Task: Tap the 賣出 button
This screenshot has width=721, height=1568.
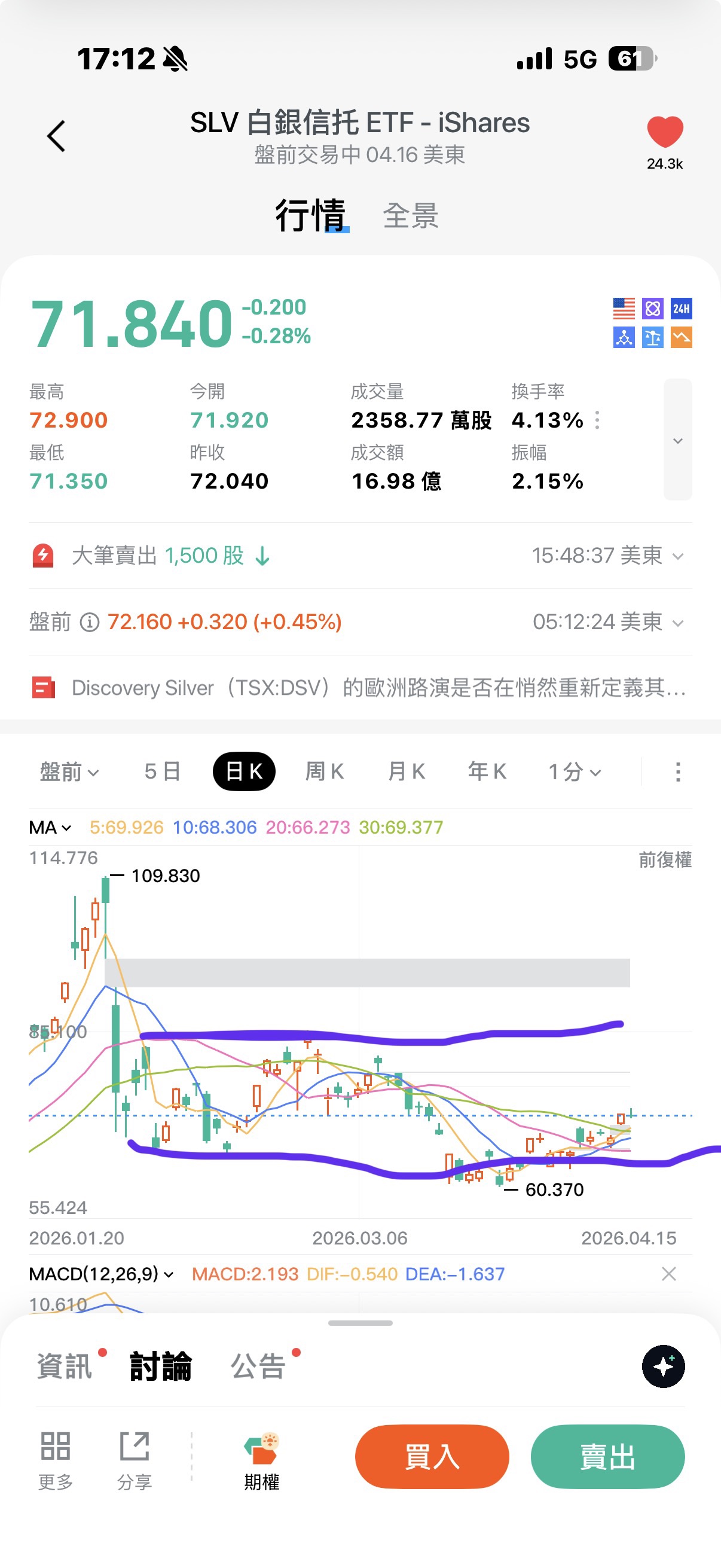Action: (607, 1457)
